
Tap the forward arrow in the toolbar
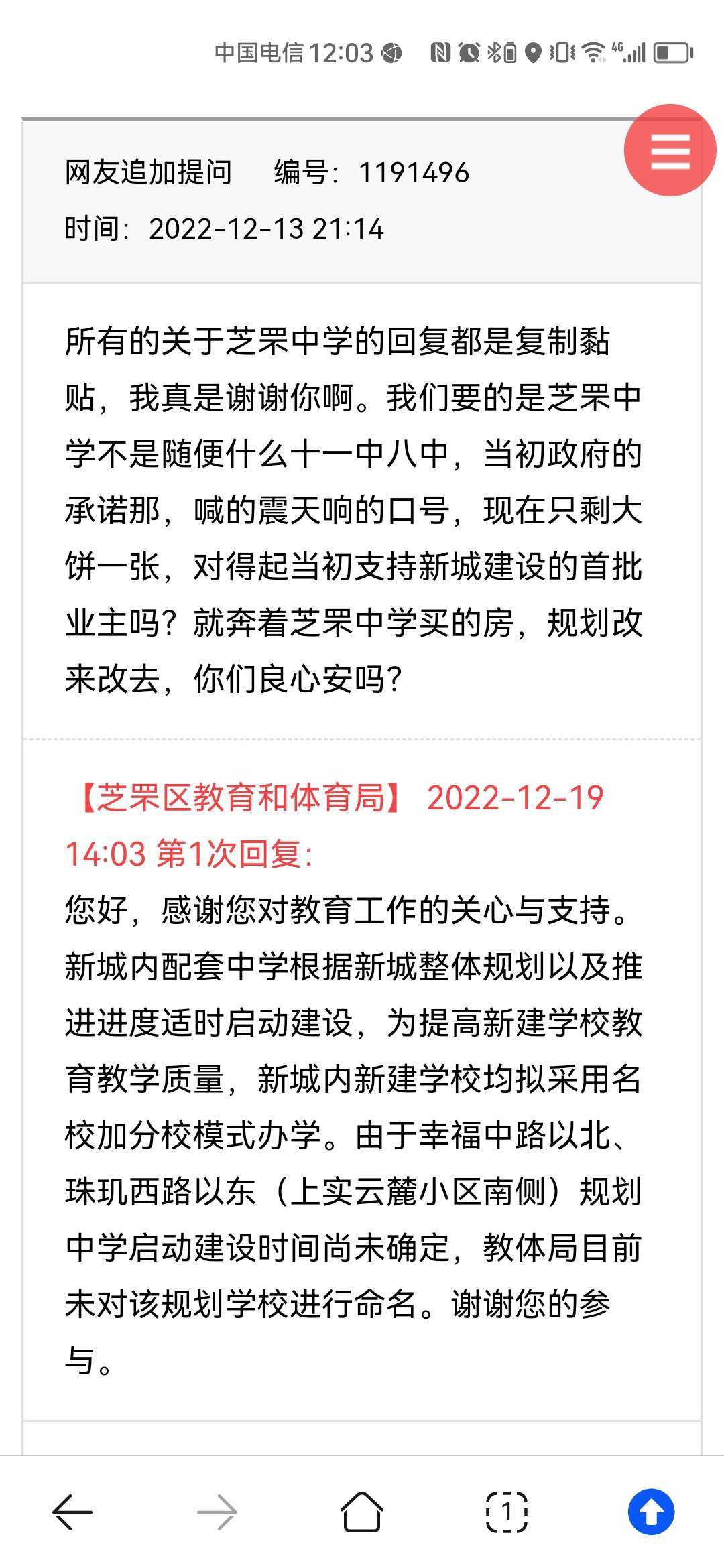(x=217, y=1512)
